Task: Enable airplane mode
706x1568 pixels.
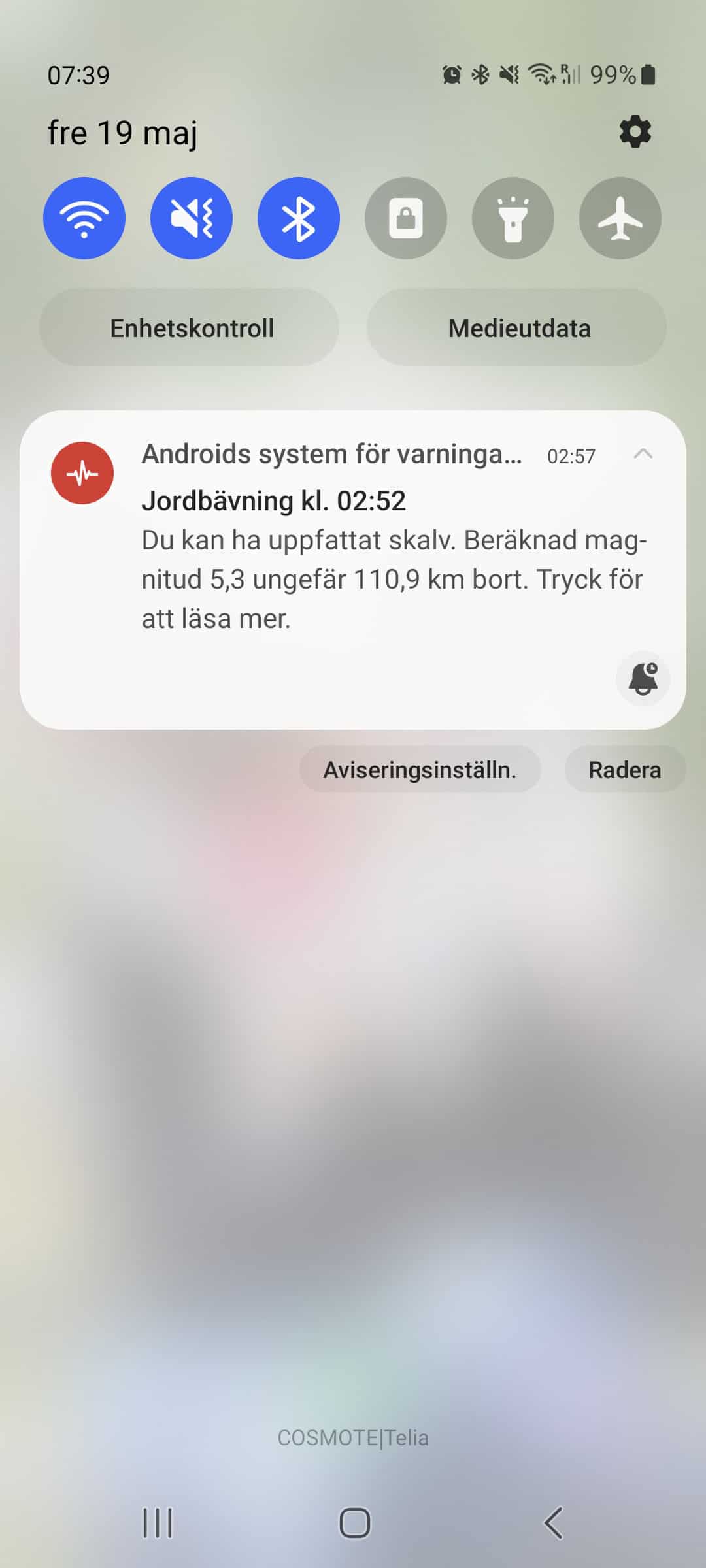Action: [620, 218]
